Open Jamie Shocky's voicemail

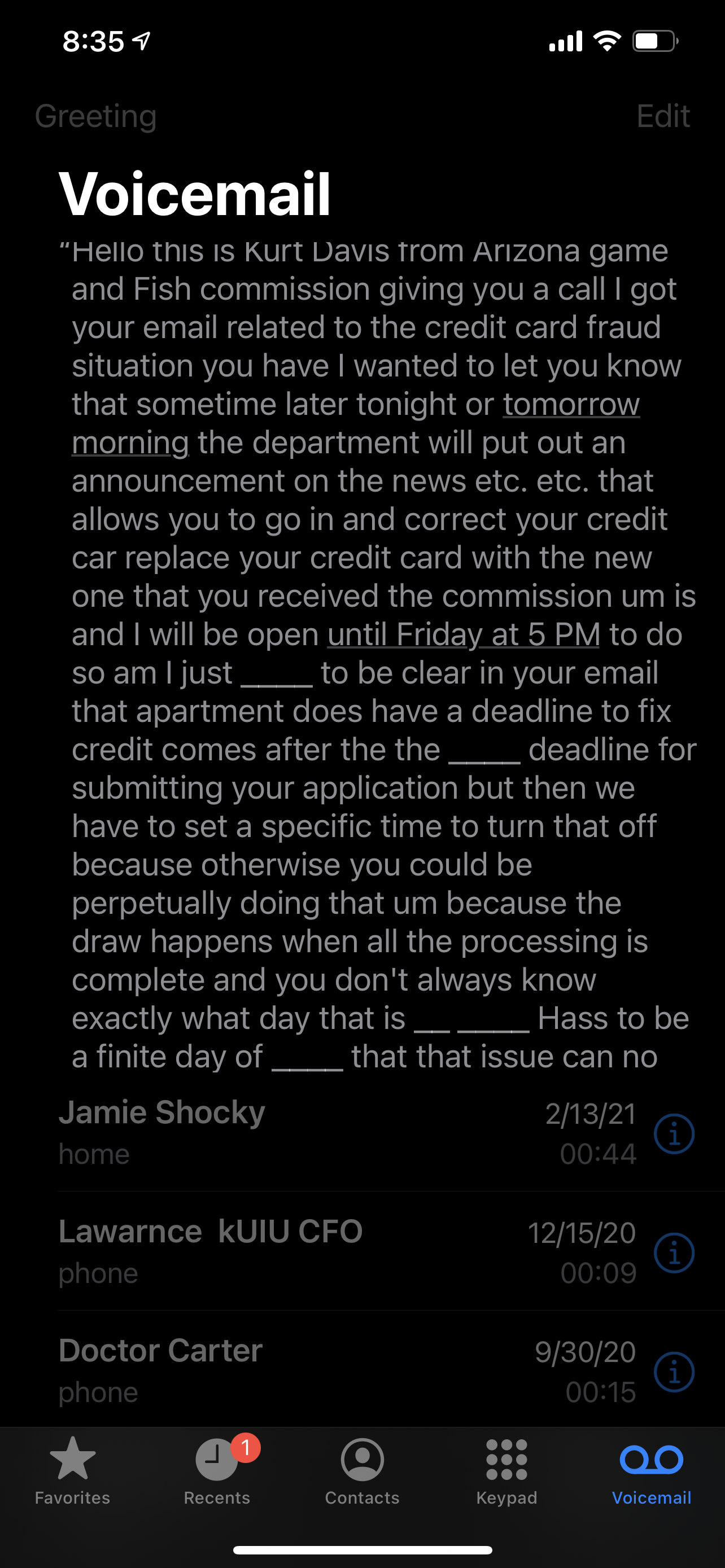(292, 1132)
